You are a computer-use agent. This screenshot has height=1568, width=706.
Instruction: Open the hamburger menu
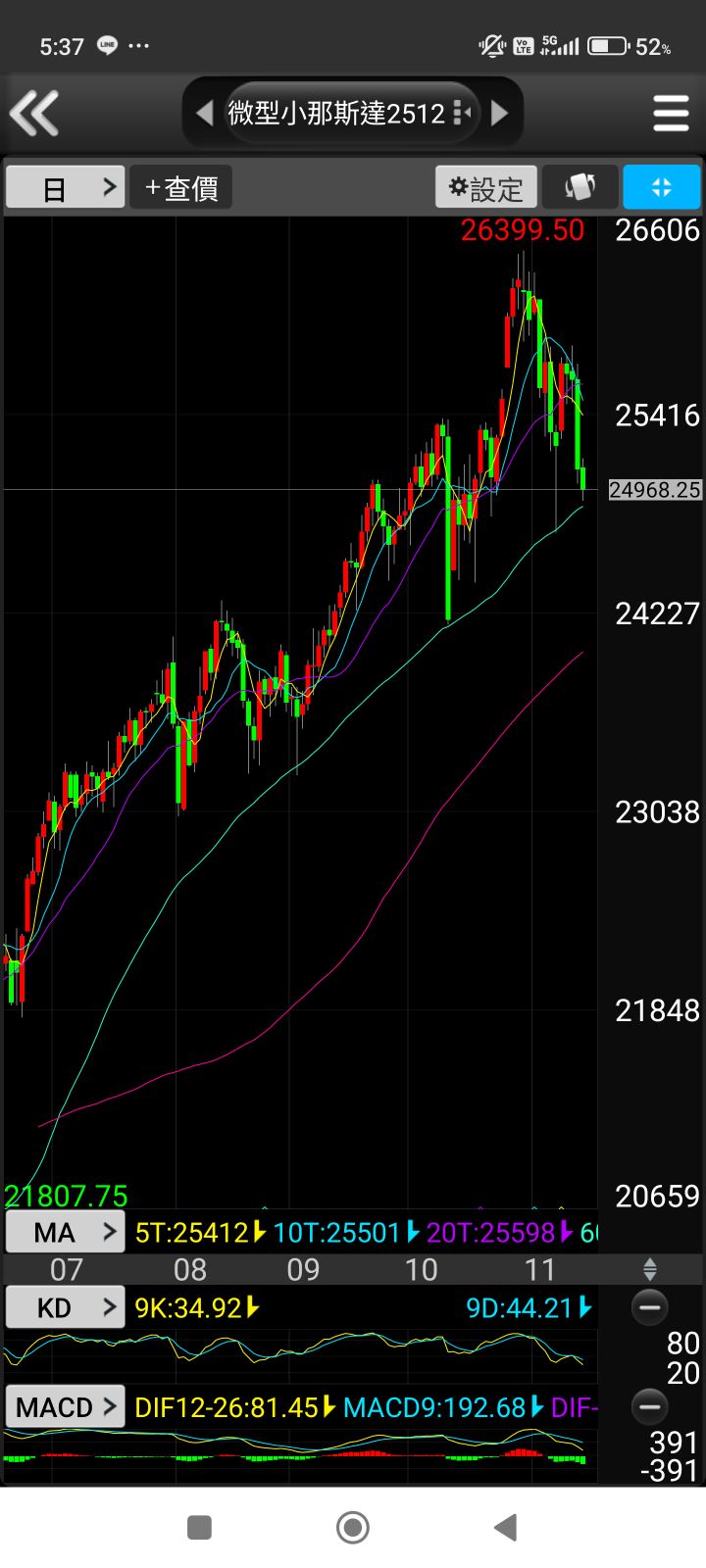coord(671,114)
